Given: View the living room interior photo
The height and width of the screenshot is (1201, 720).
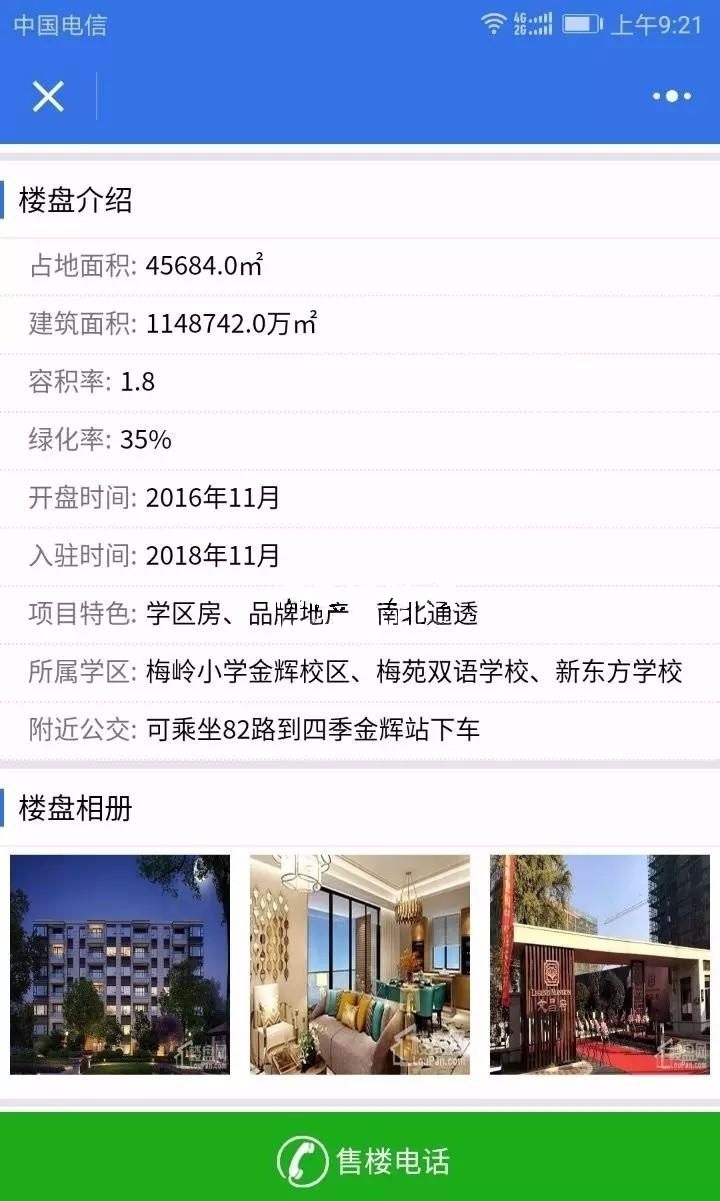Looking at the screenshot, I should pos(360,964).
